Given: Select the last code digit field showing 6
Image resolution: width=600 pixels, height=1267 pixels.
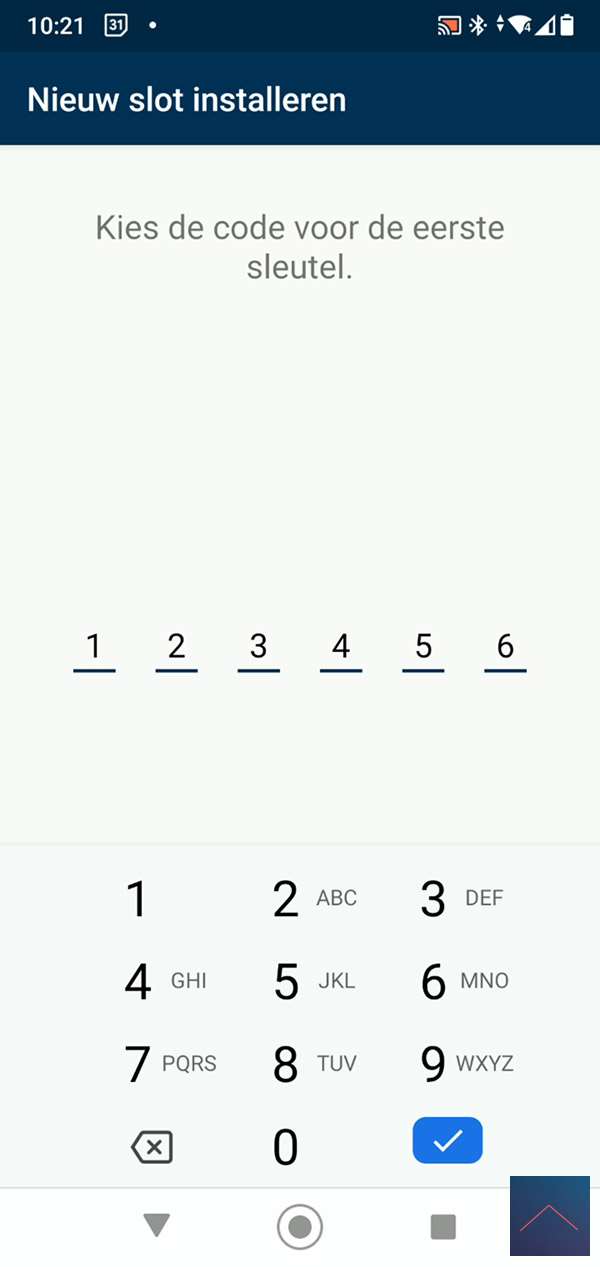Looking at the screenshot, I should point(505,650).
